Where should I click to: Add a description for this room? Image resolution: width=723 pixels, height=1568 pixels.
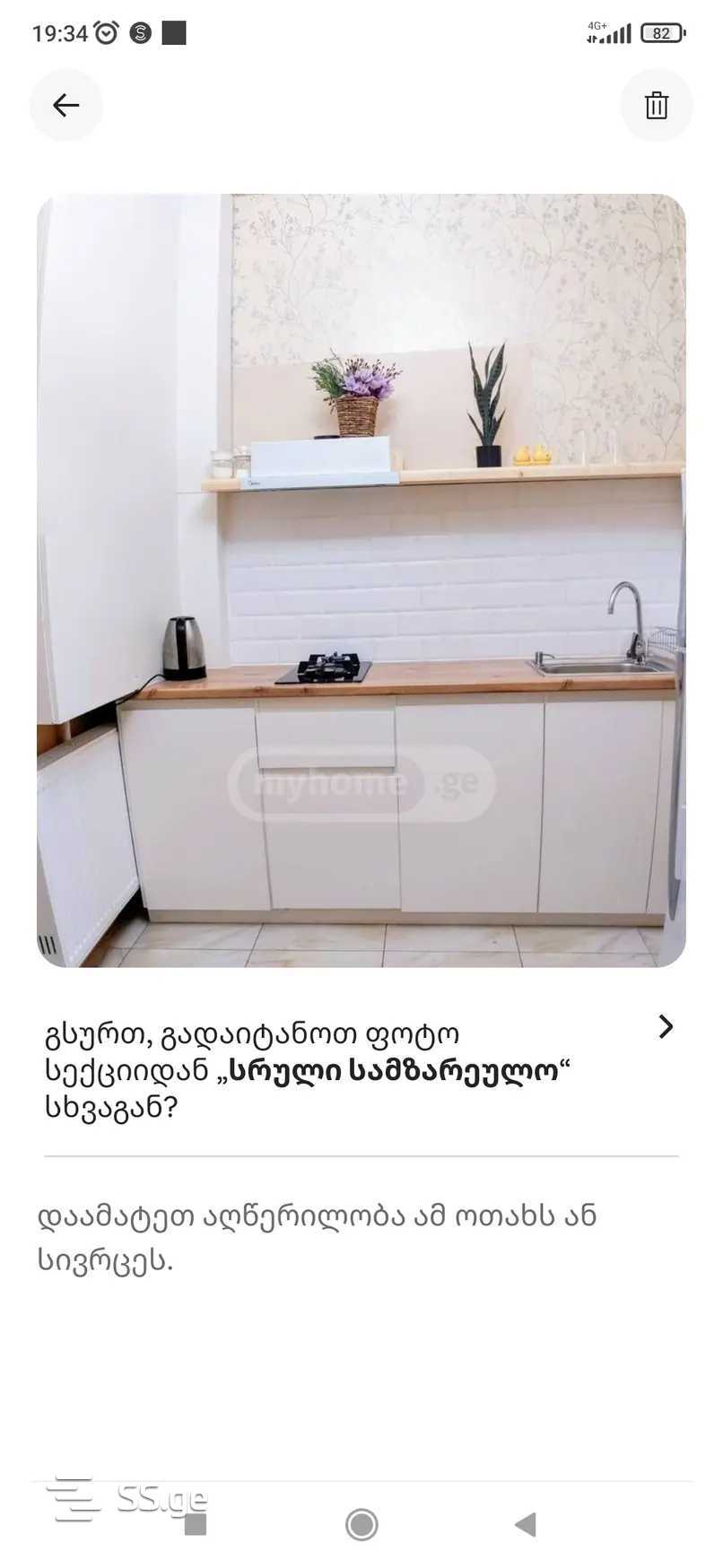coord(317,1238)
